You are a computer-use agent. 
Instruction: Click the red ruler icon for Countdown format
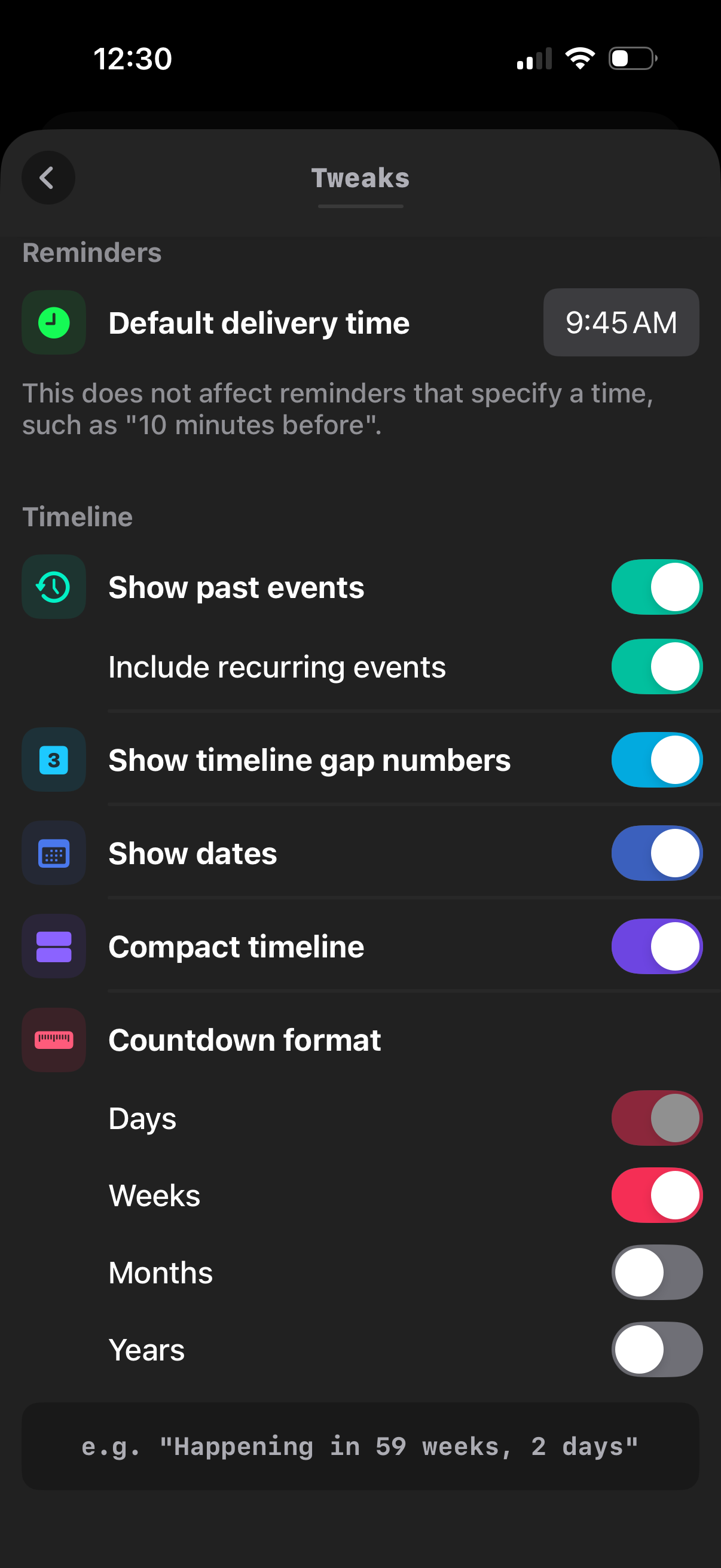tap(54, 1039)
